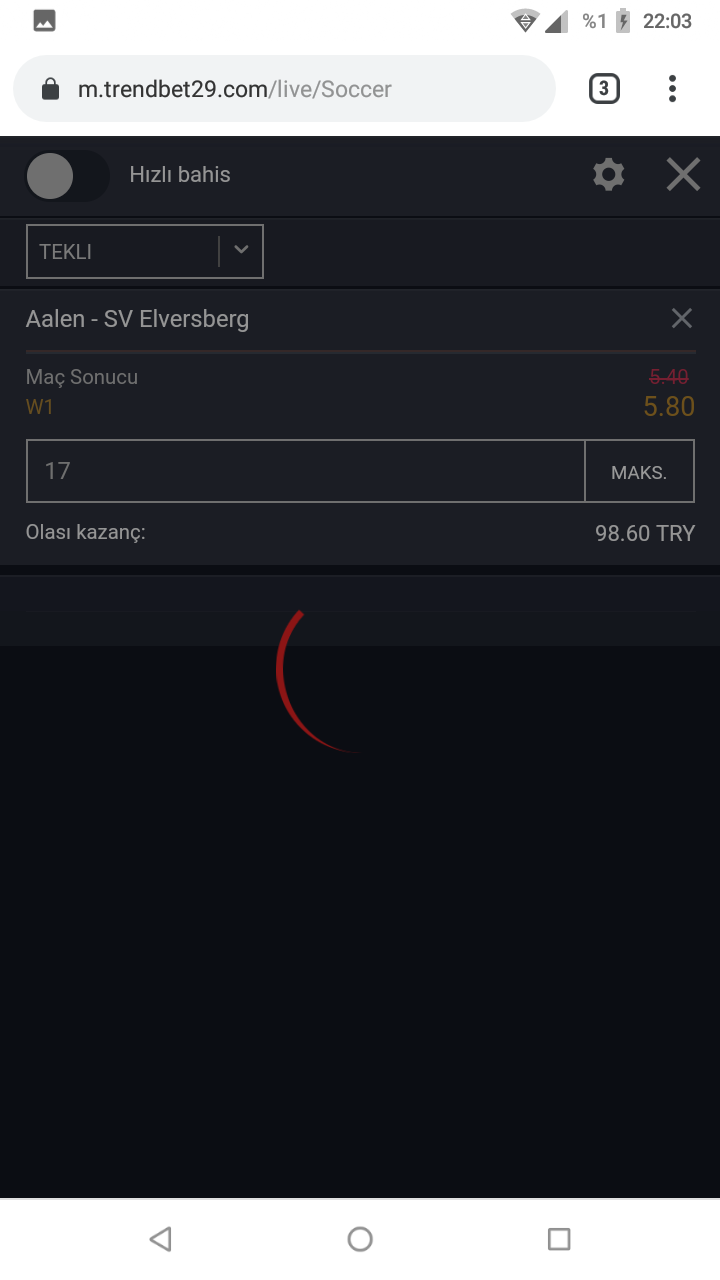Viewport: 720px width, 1280px height.
Task: Go back with the system back button
Action: [160, 1239]
